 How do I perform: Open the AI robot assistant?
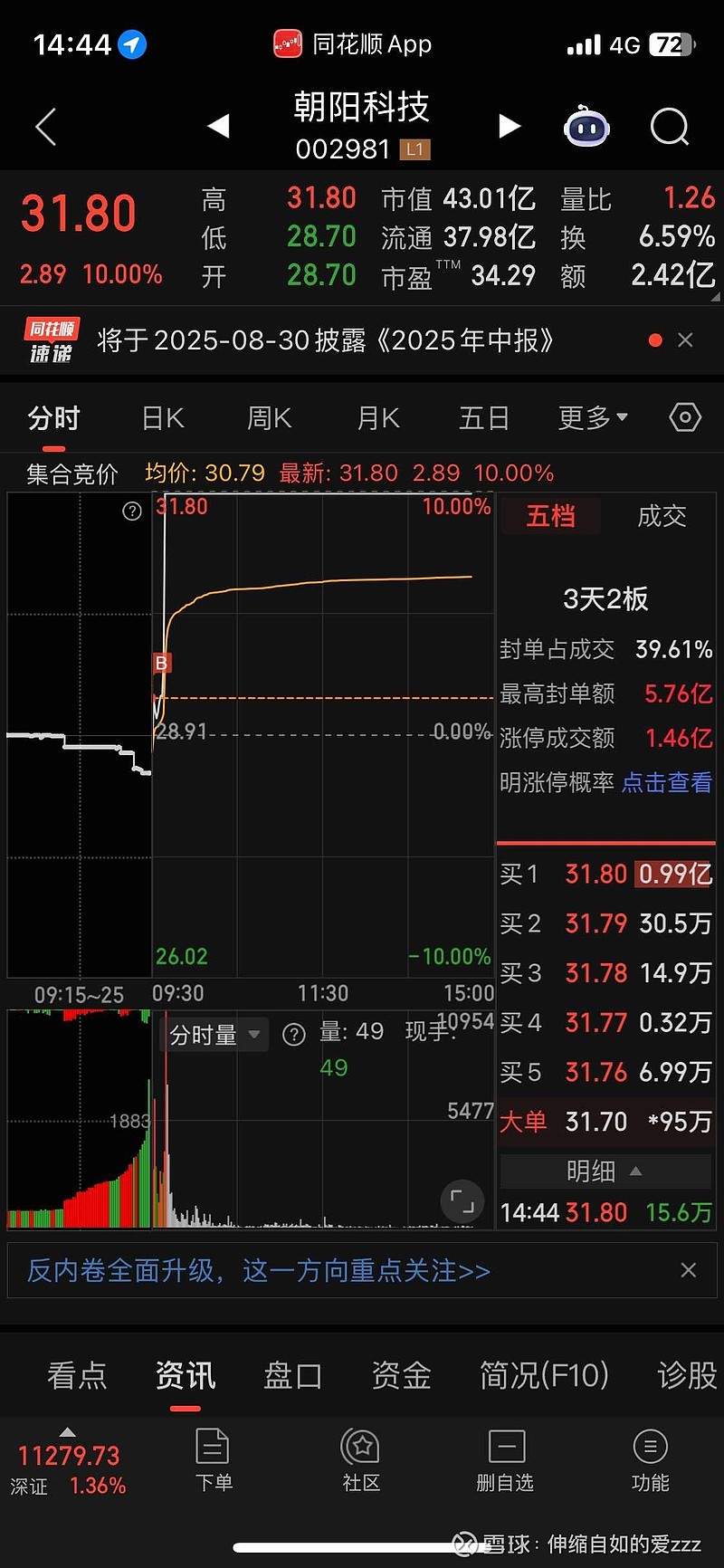[x=586, y=127]
